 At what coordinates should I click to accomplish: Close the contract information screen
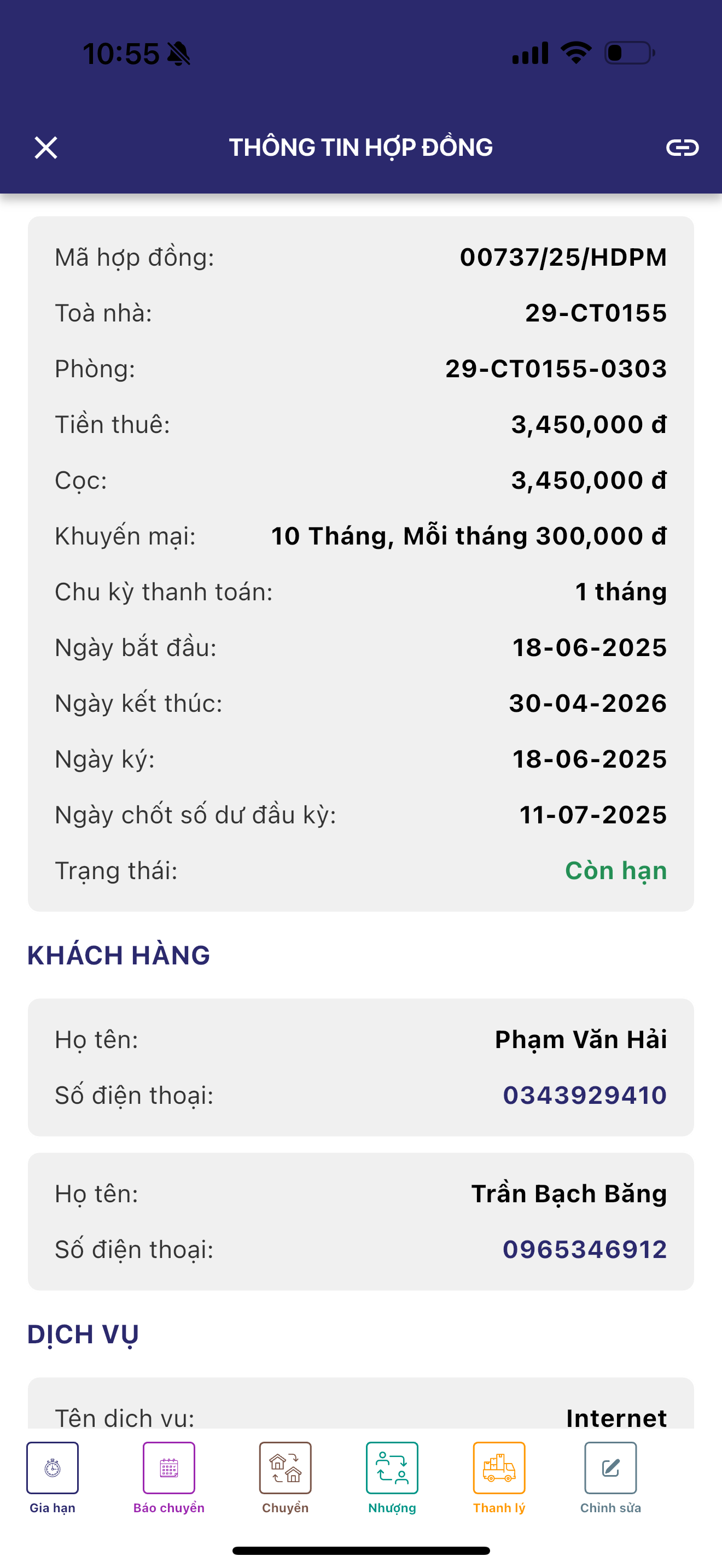click(45, 147)
